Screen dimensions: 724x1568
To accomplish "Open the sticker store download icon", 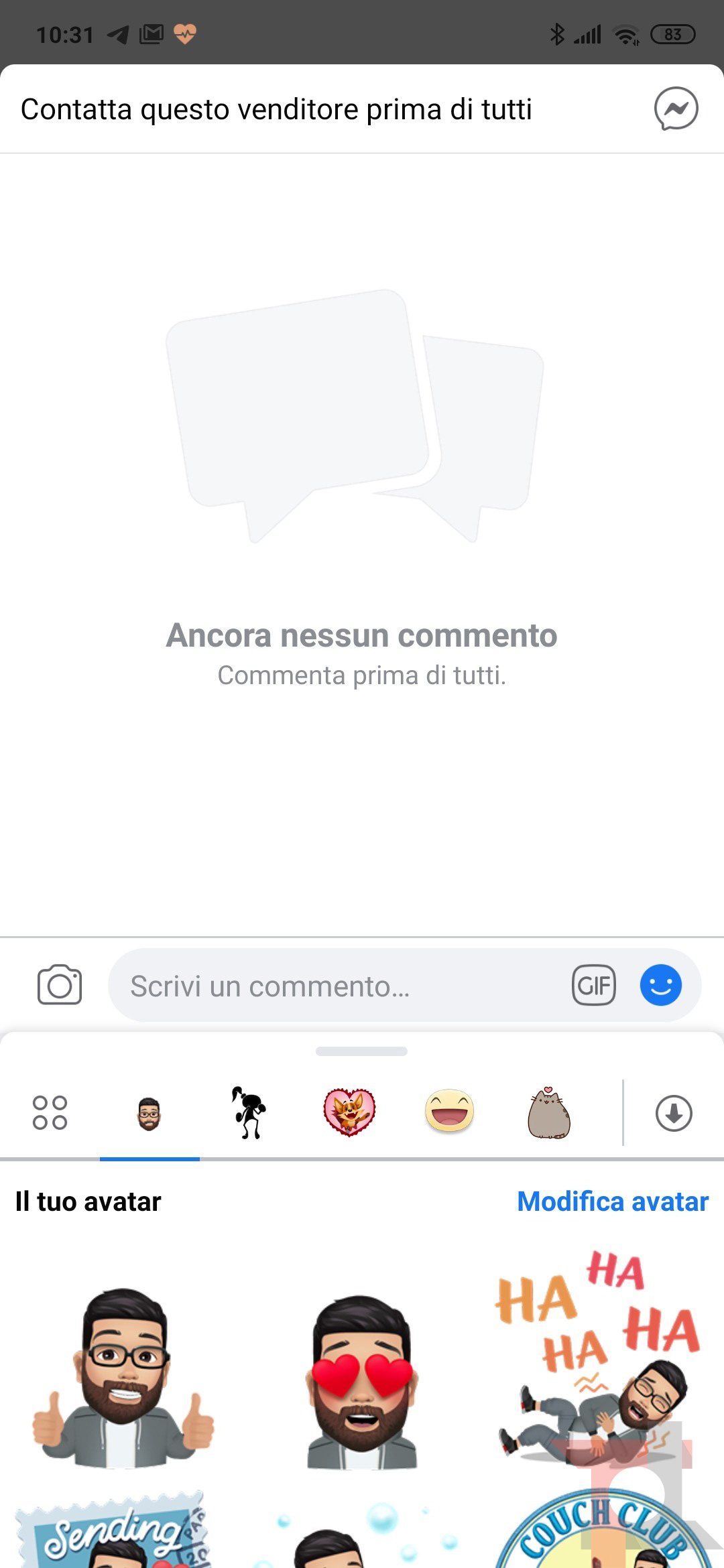I will [x=674, y=1113].
